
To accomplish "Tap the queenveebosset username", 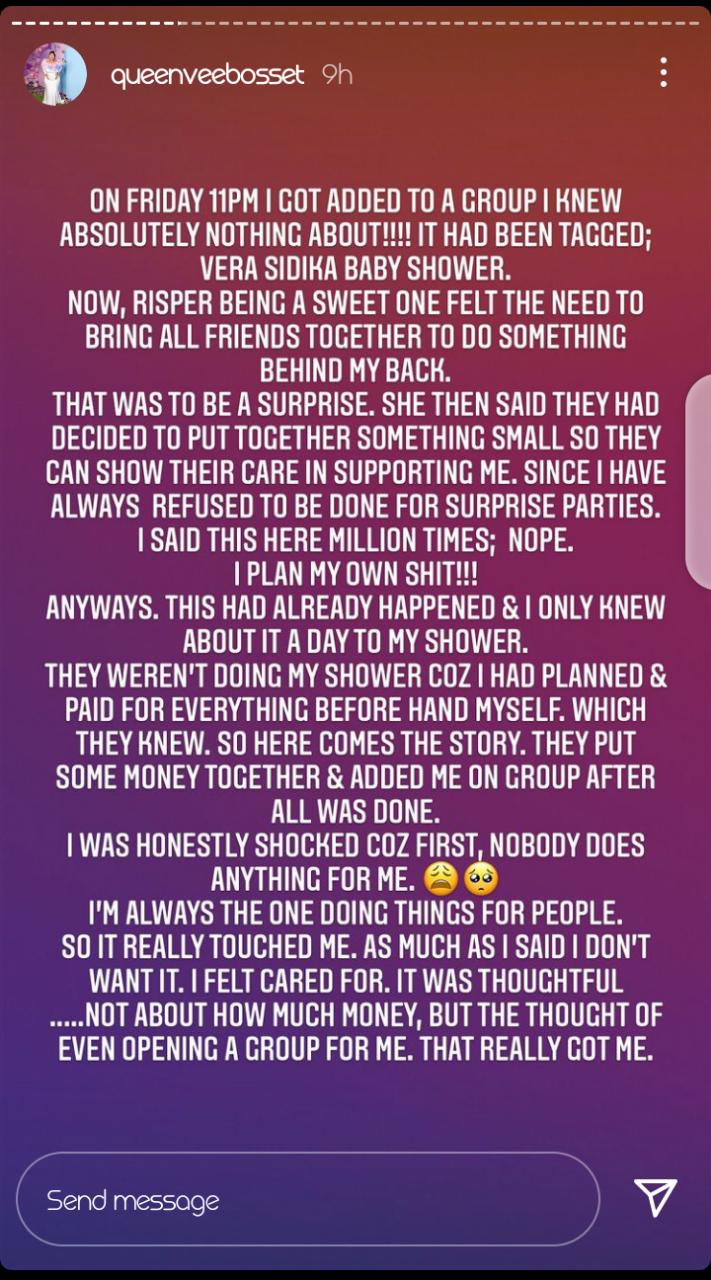I will [207, 75].
